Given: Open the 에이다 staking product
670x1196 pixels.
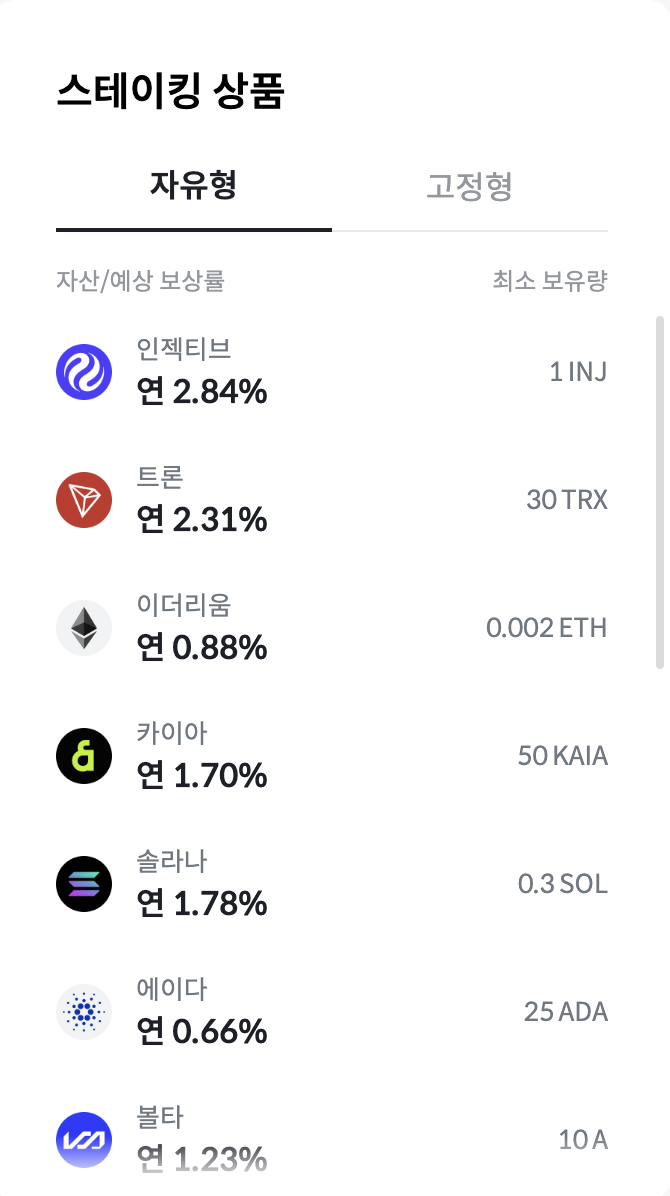Looking at the screenshot, I should tap(332, 1013).
